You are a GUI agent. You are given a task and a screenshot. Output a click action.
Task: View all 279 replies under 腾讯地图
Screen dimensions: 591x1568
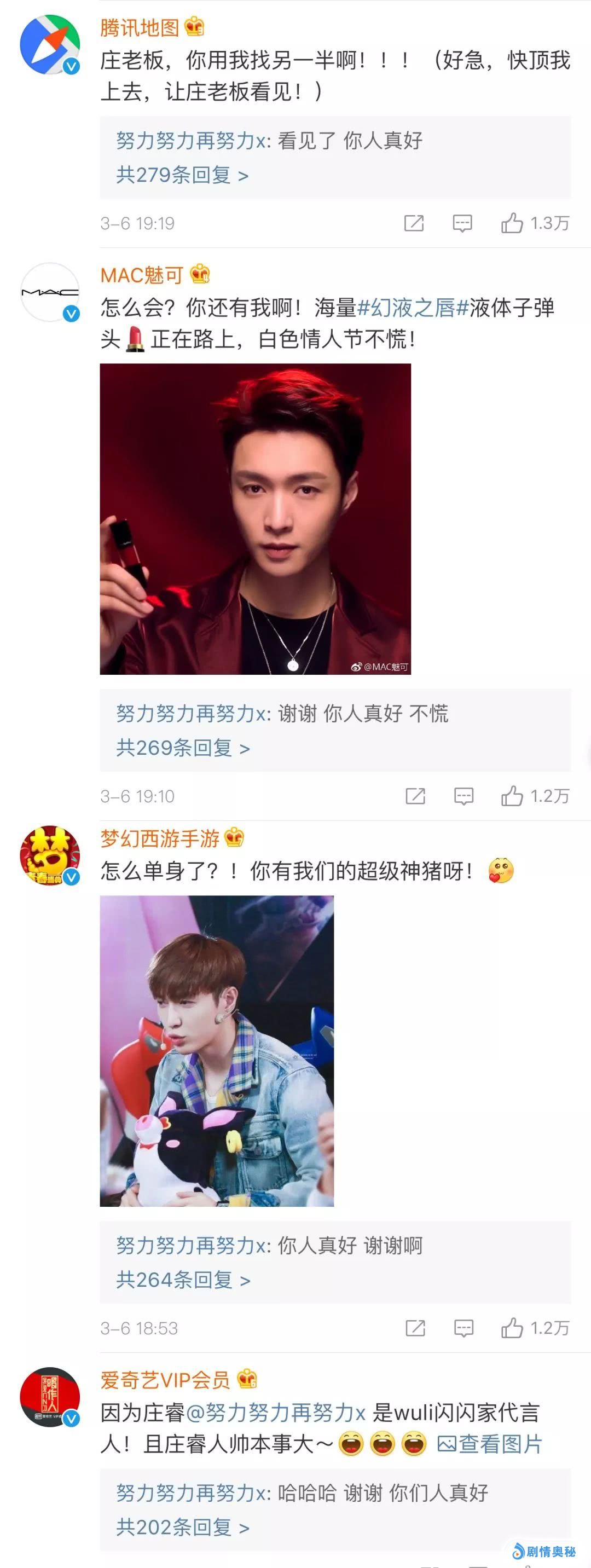(x=182, y=176)
